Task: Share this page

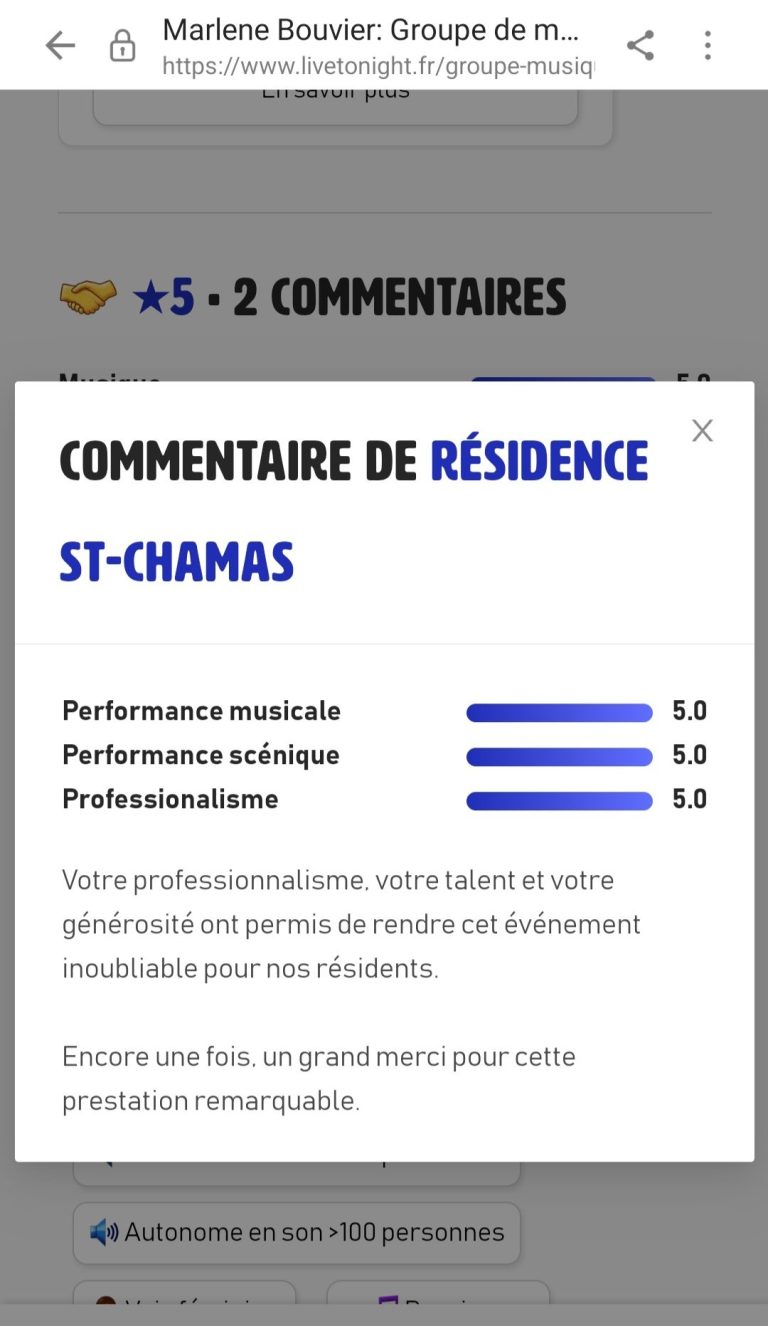Action: point(640,45)
